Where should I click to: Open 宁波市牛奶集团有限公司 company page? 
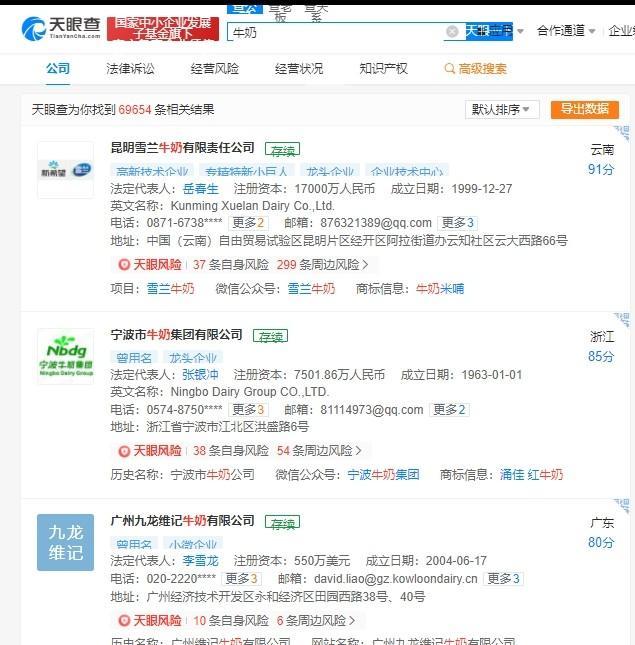(x=176, y=334)
